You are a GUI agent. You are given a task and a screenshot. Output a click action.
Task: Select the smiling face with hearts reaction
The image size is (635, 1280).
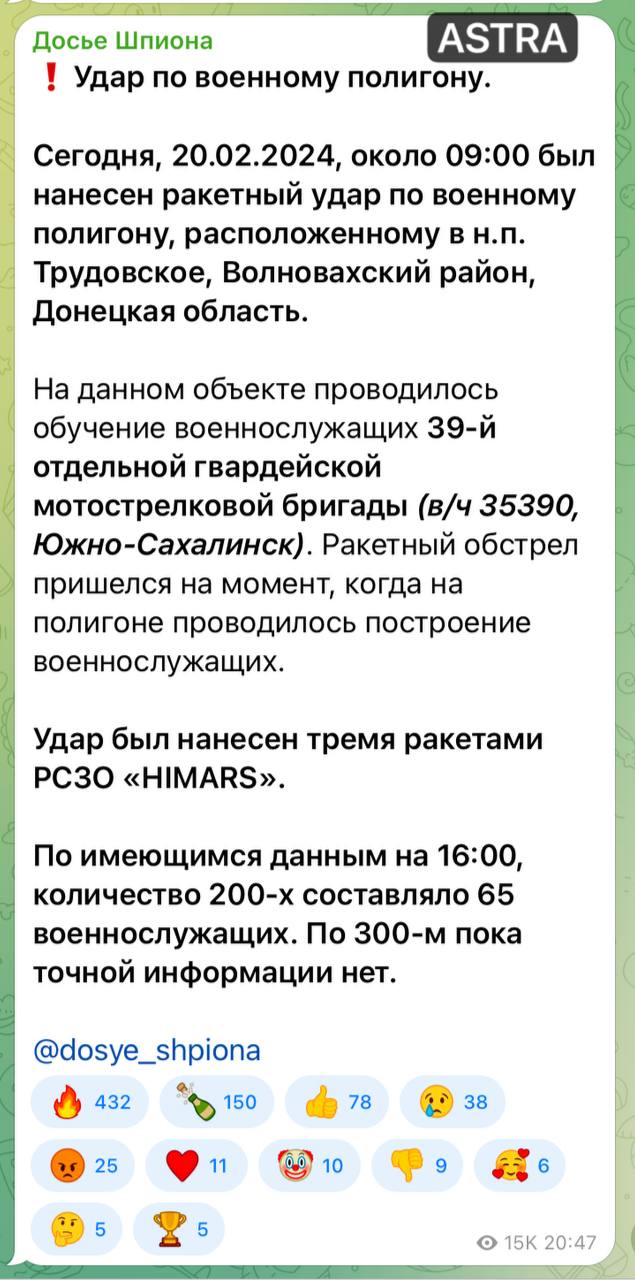tap(521, 1165)
